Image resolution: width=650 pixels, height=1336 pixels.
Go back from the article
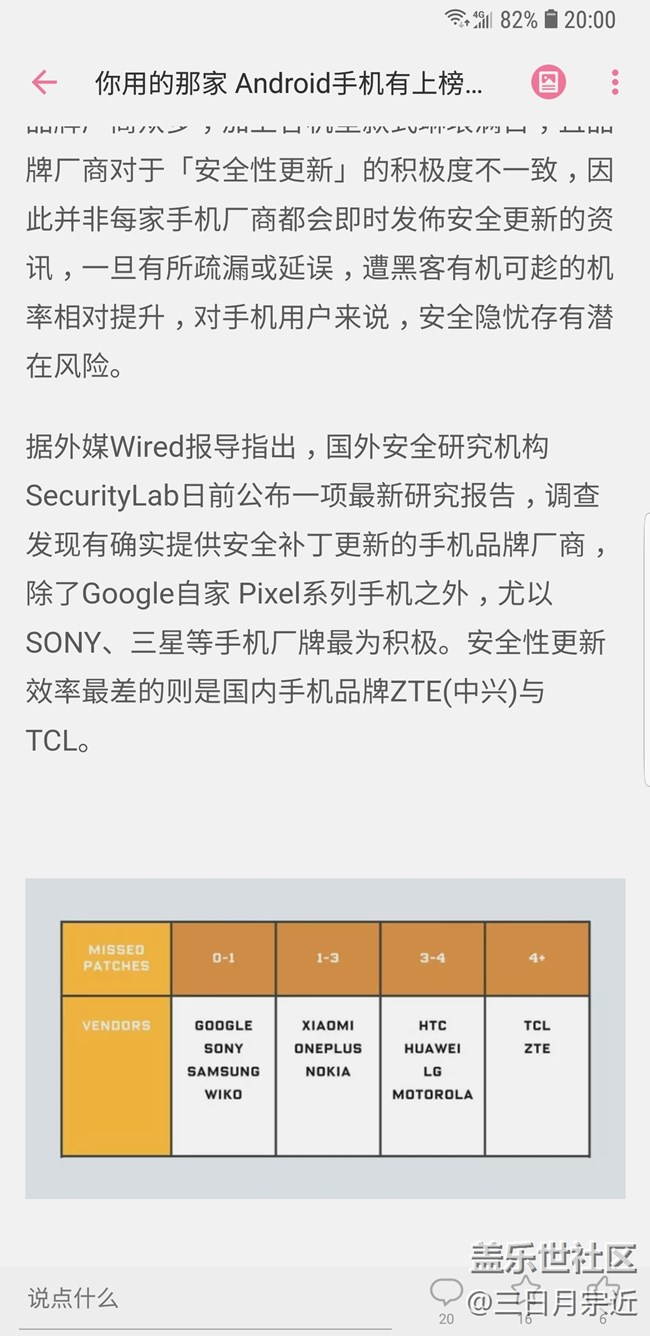point(44,82)
